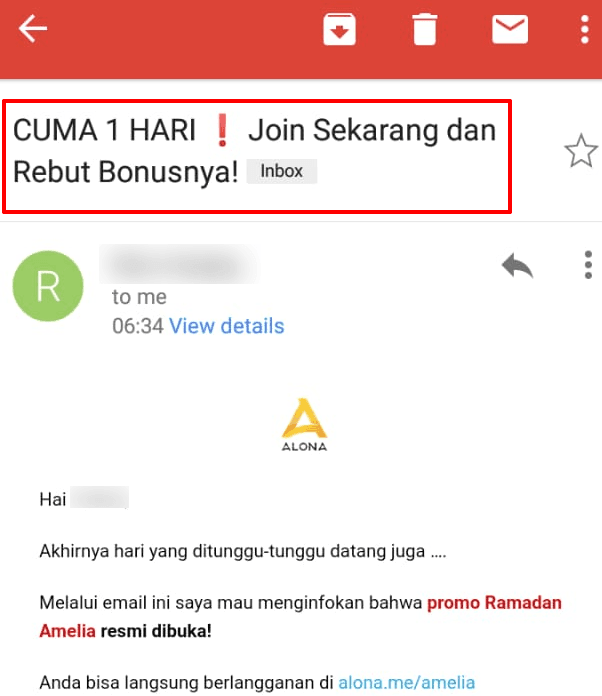Go back to the inbox list
Viewport: 602px width, 696px height.
tap(33, 29)
